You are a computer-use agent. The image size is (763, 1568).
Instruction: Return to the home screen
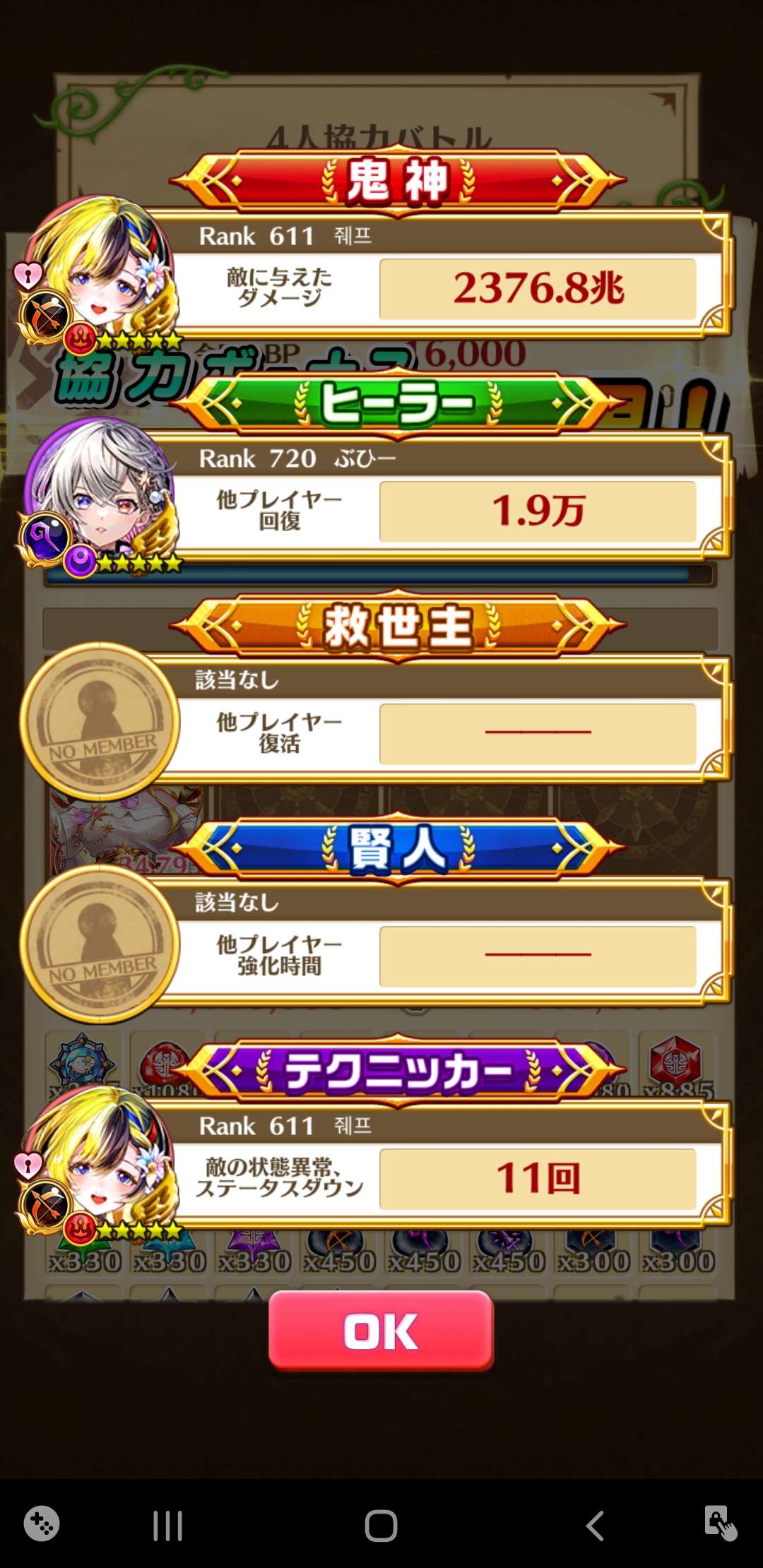point(381,1526)
